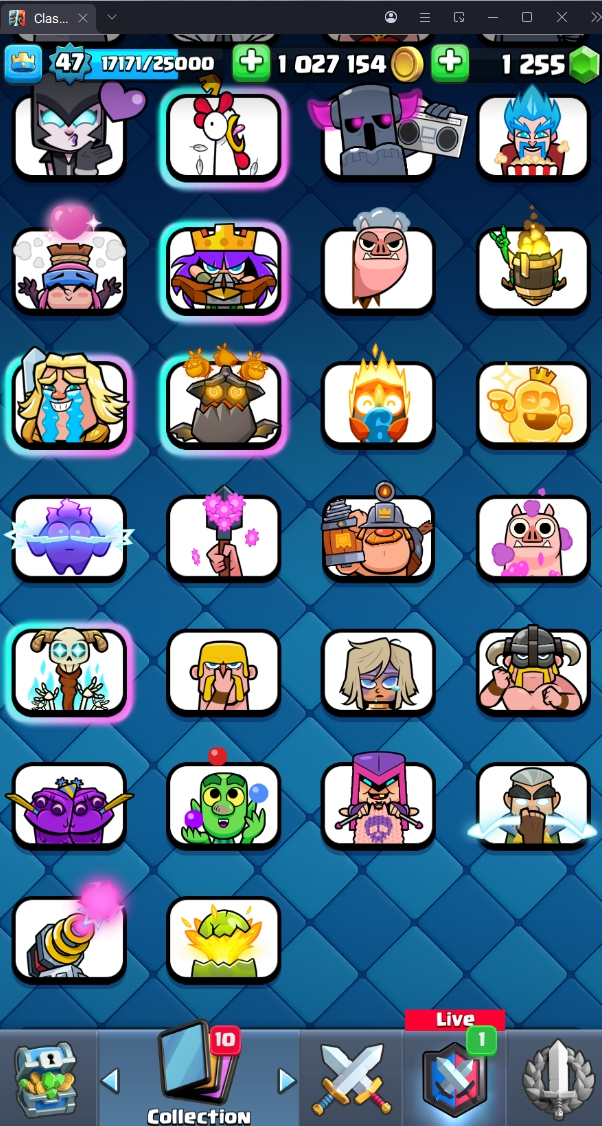This screenshot has height=1126, width=602.
Task: Tap the green plus to buy gold
Action: pos(251,63)
